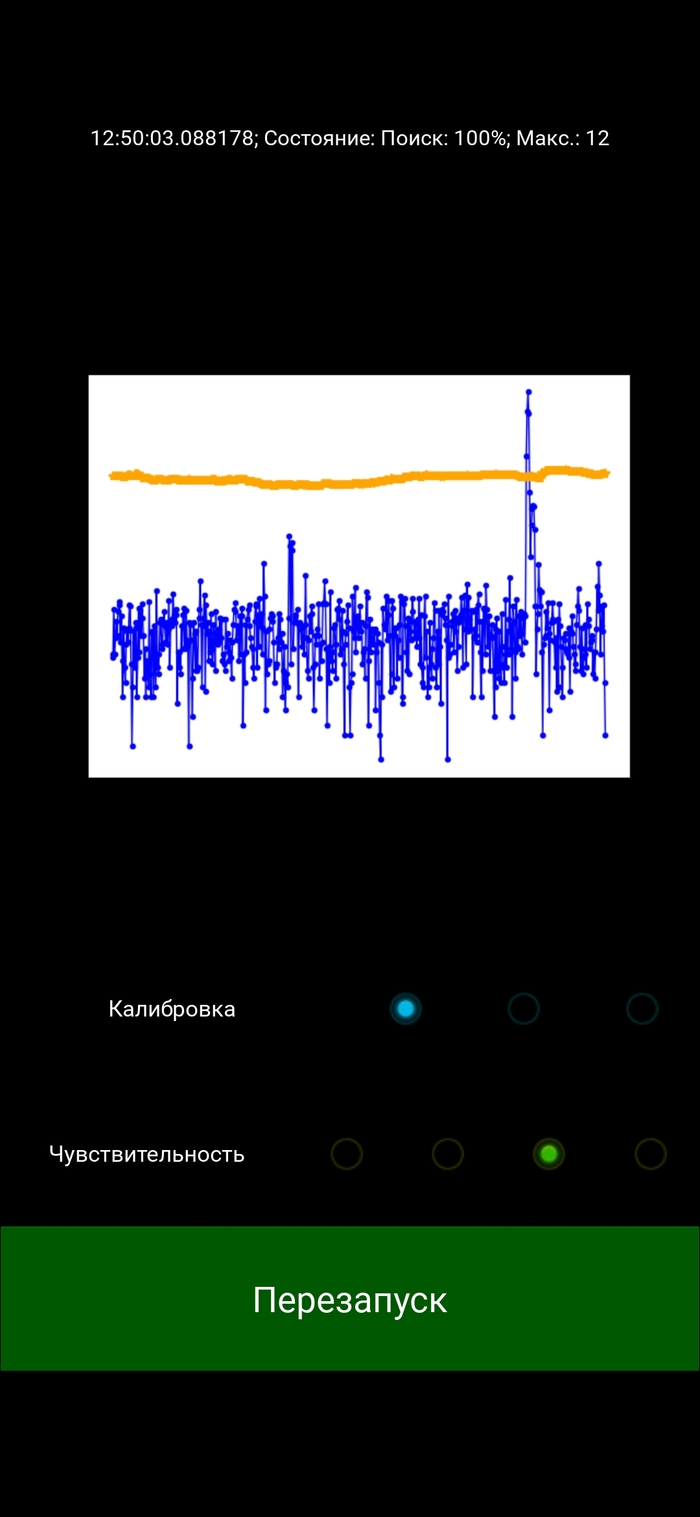Set Чувствительность to the second level

(x=448, y=1154)
